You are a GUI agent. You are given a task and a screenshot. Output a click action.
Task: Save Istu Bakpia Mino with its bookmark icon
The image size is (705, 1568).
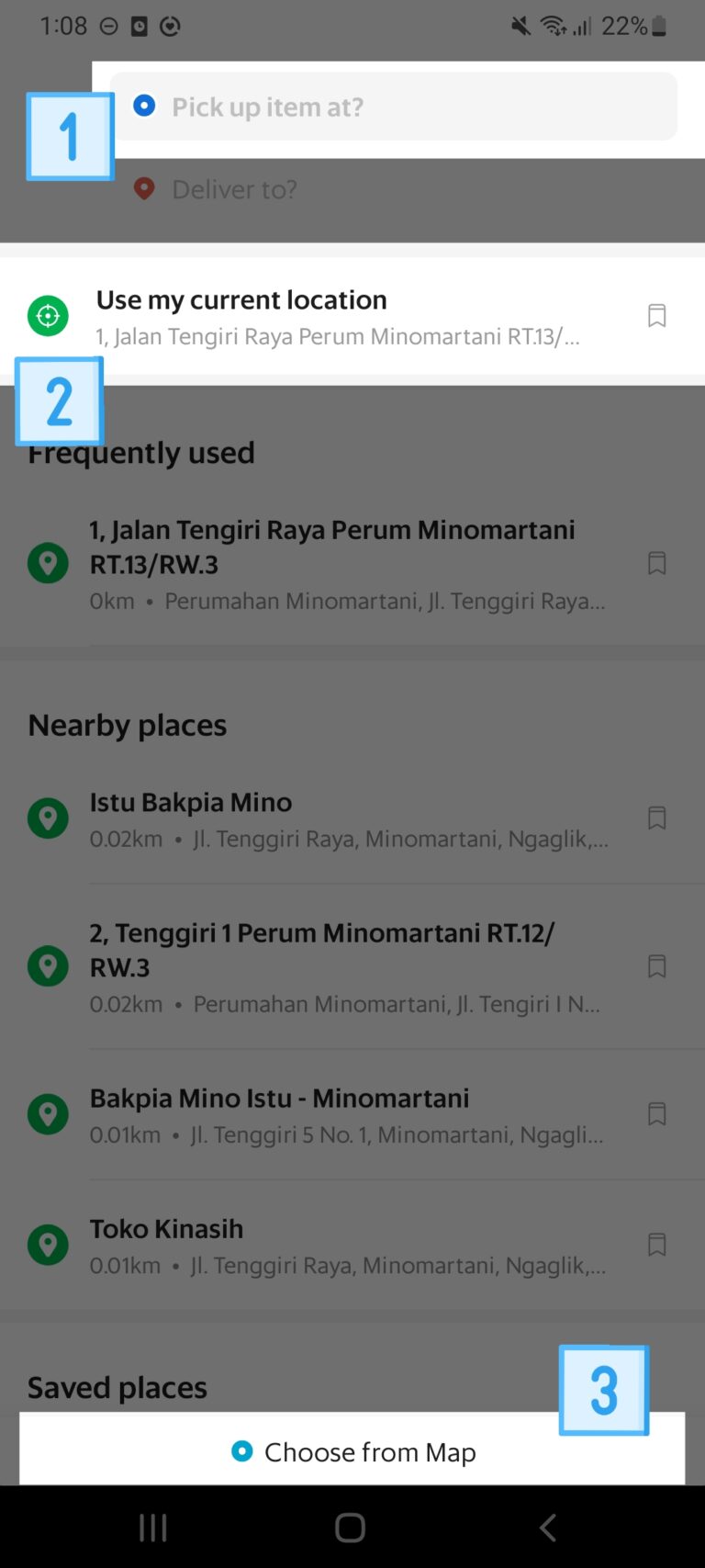click(x=656, y=818)
